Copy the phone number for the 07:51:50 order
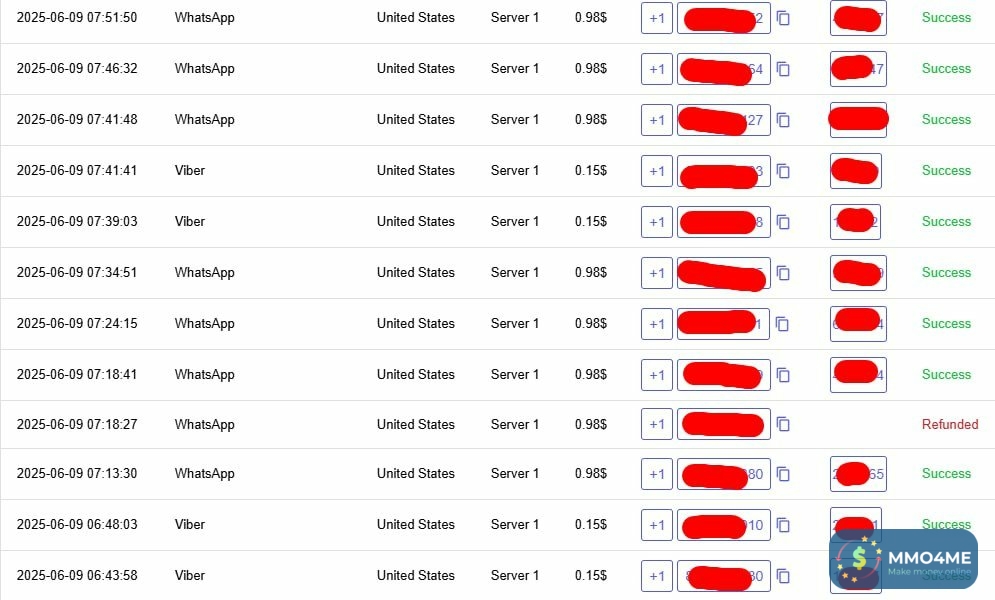This screenshot has height=600, width=995. (x=784, y=18)
